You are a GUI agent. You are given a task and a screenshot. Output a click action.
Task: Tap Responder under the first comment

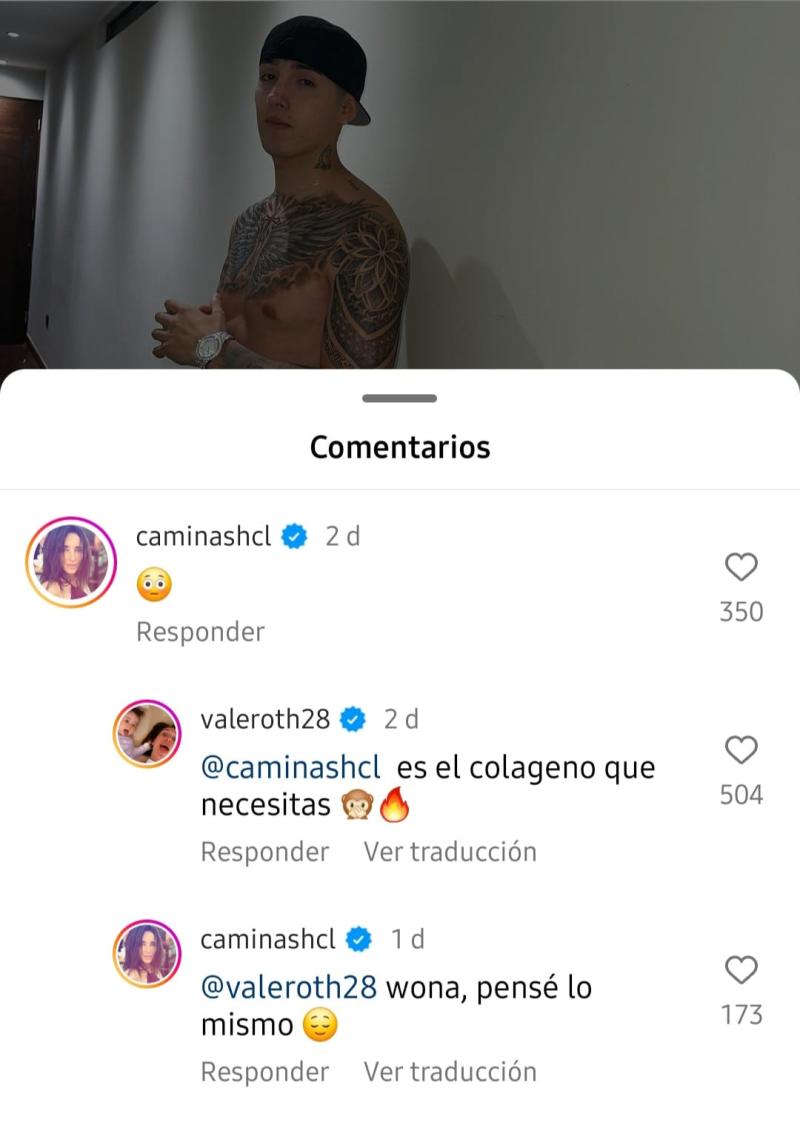pos(200,631)
